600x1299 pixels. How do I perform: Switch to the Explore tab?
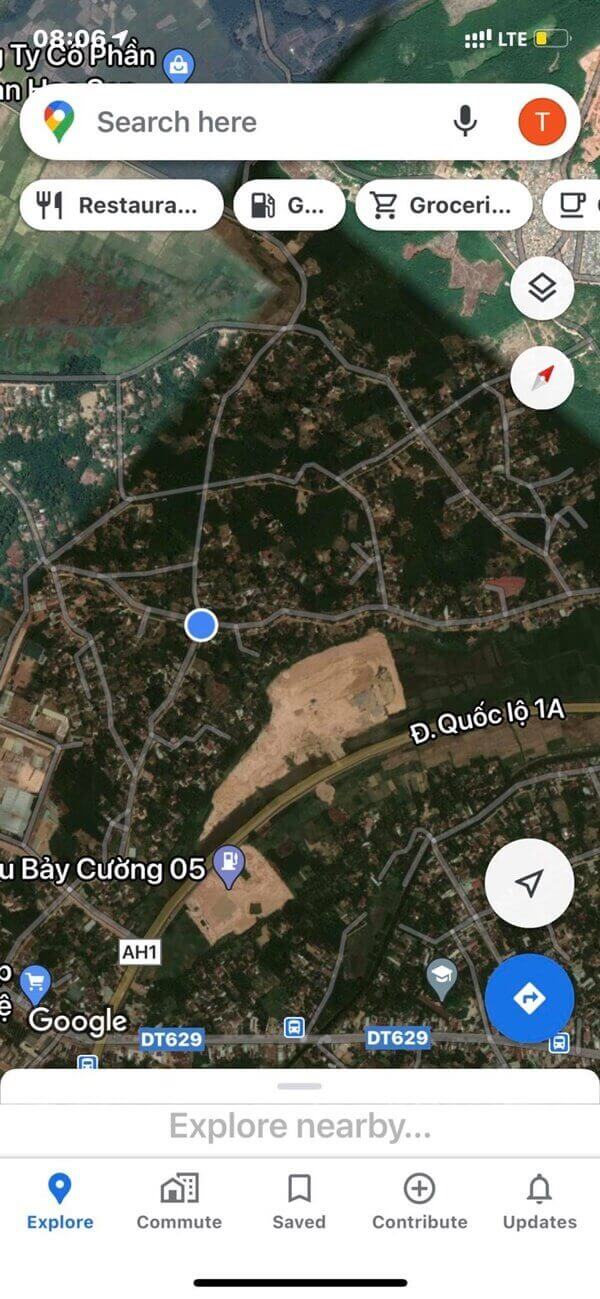(60, 1201)
